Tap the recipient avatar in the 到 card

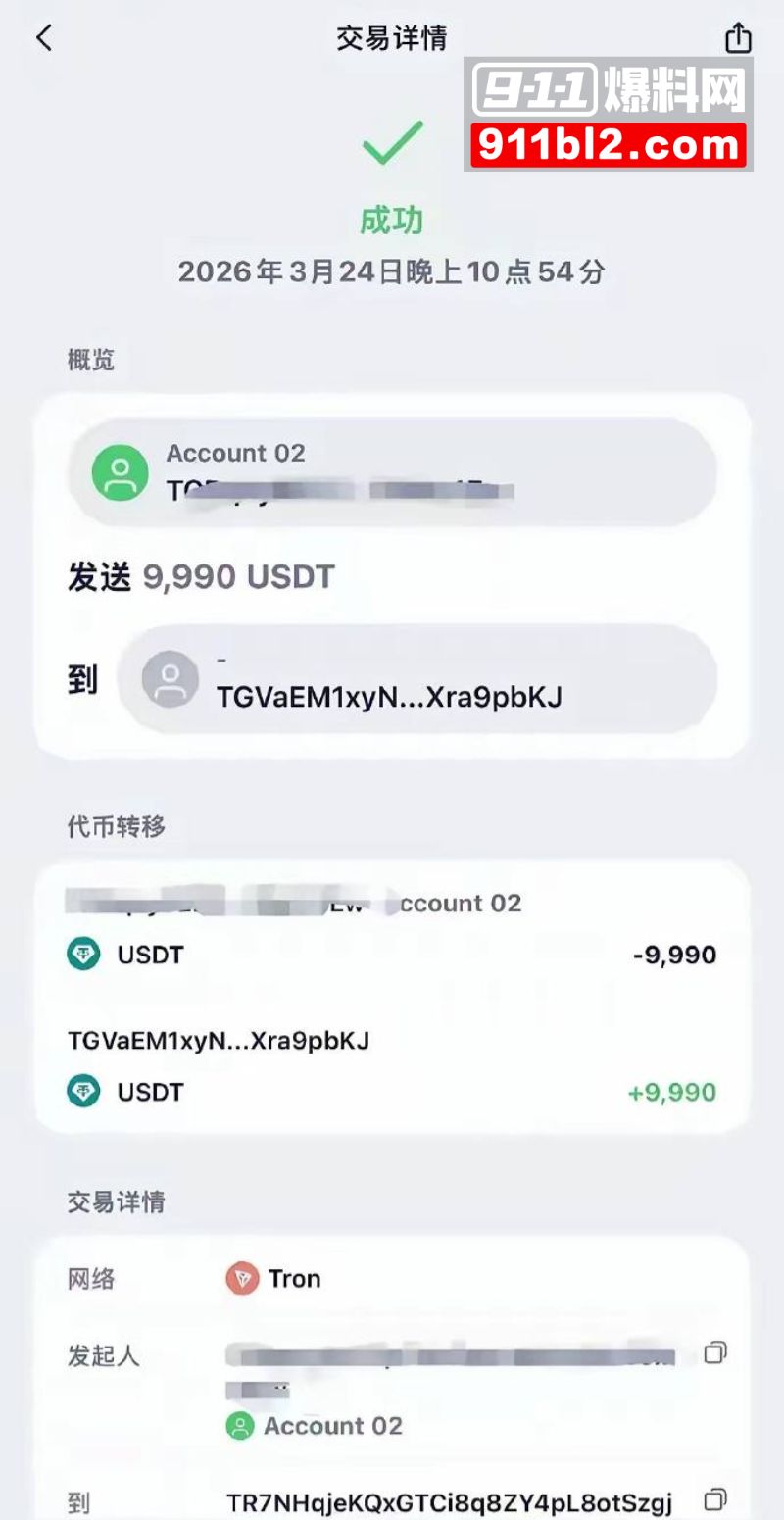point(169,680)
